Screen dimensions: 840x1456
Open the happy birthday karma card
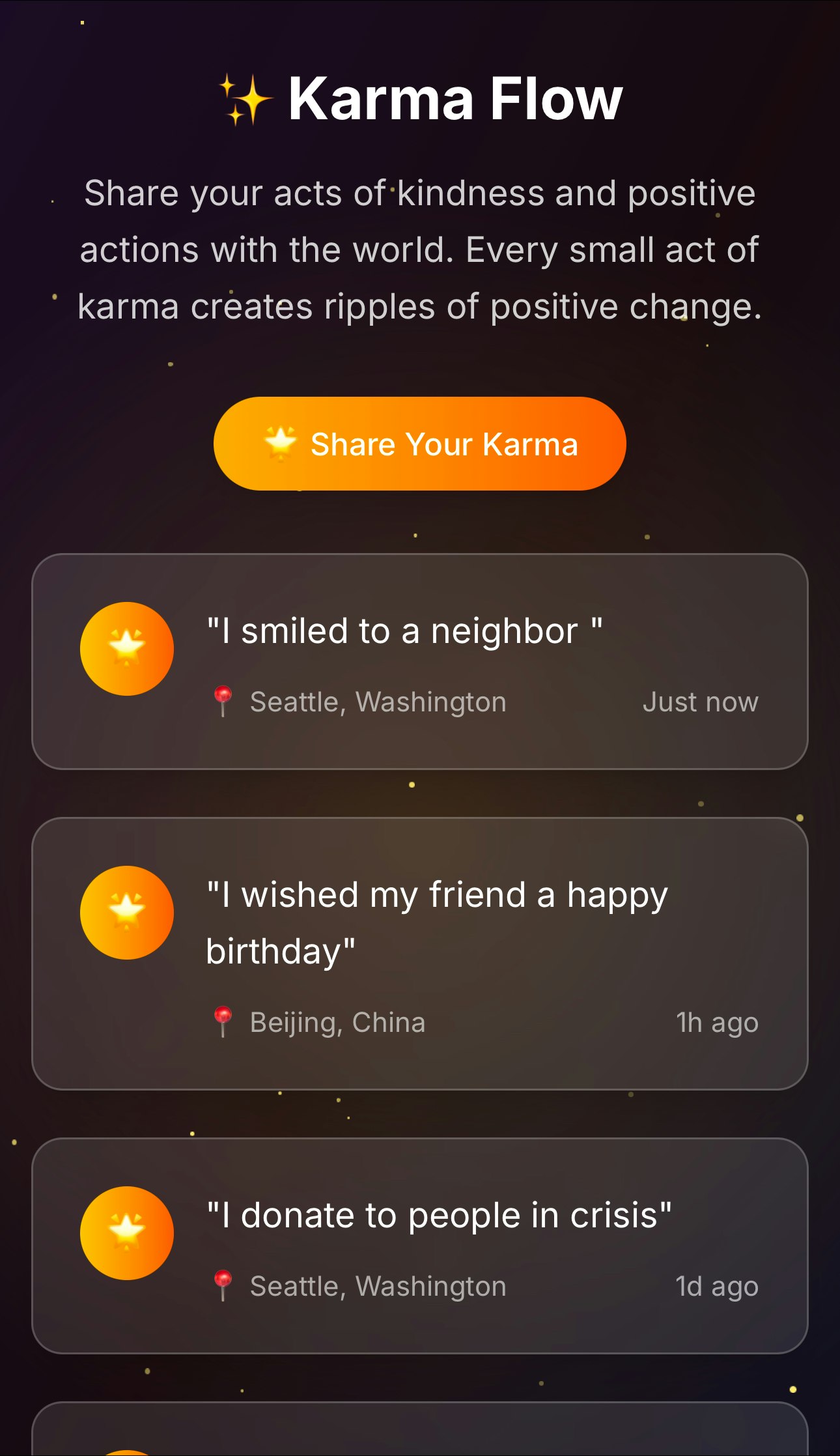point(420,953)
